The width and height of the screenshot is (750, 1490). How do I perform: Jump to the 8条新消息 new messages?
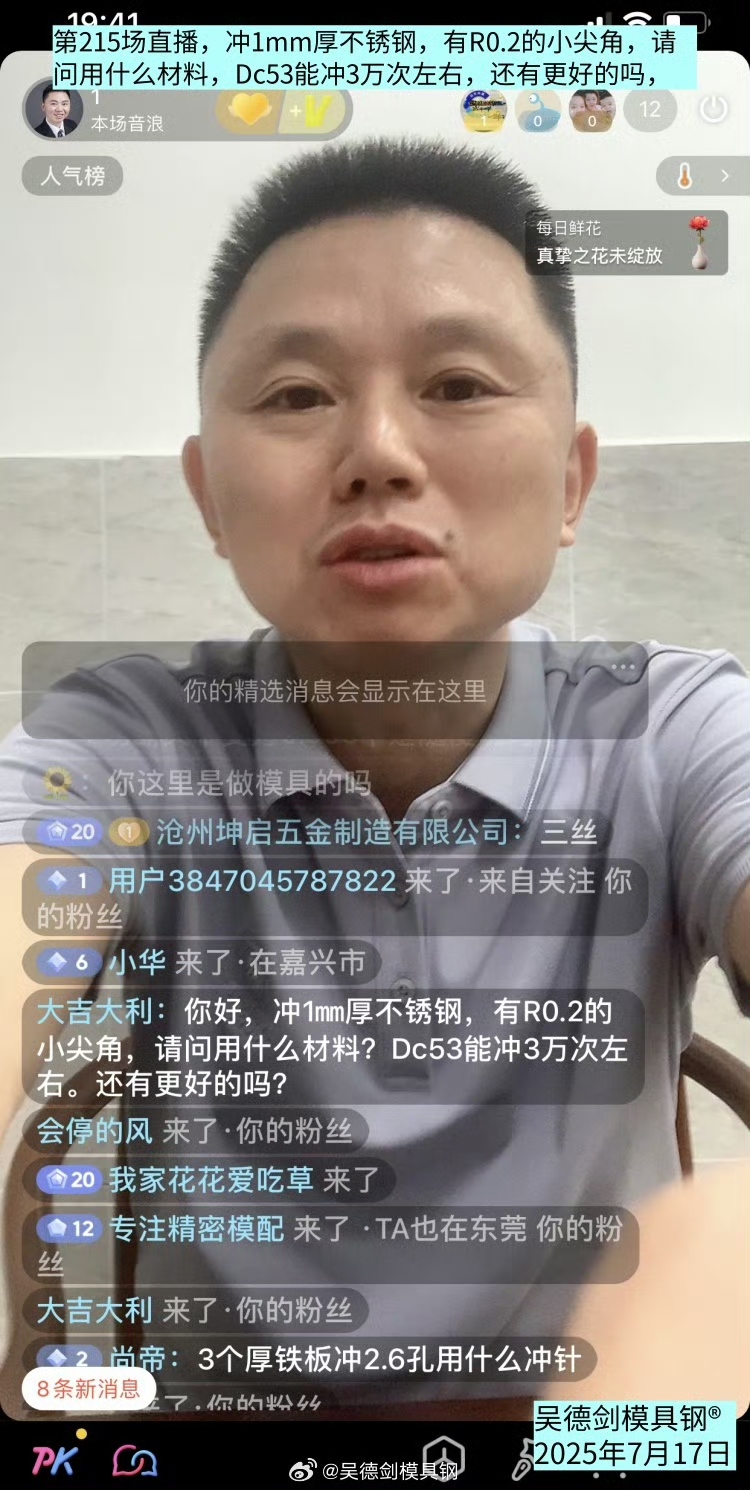(89, 1389)
